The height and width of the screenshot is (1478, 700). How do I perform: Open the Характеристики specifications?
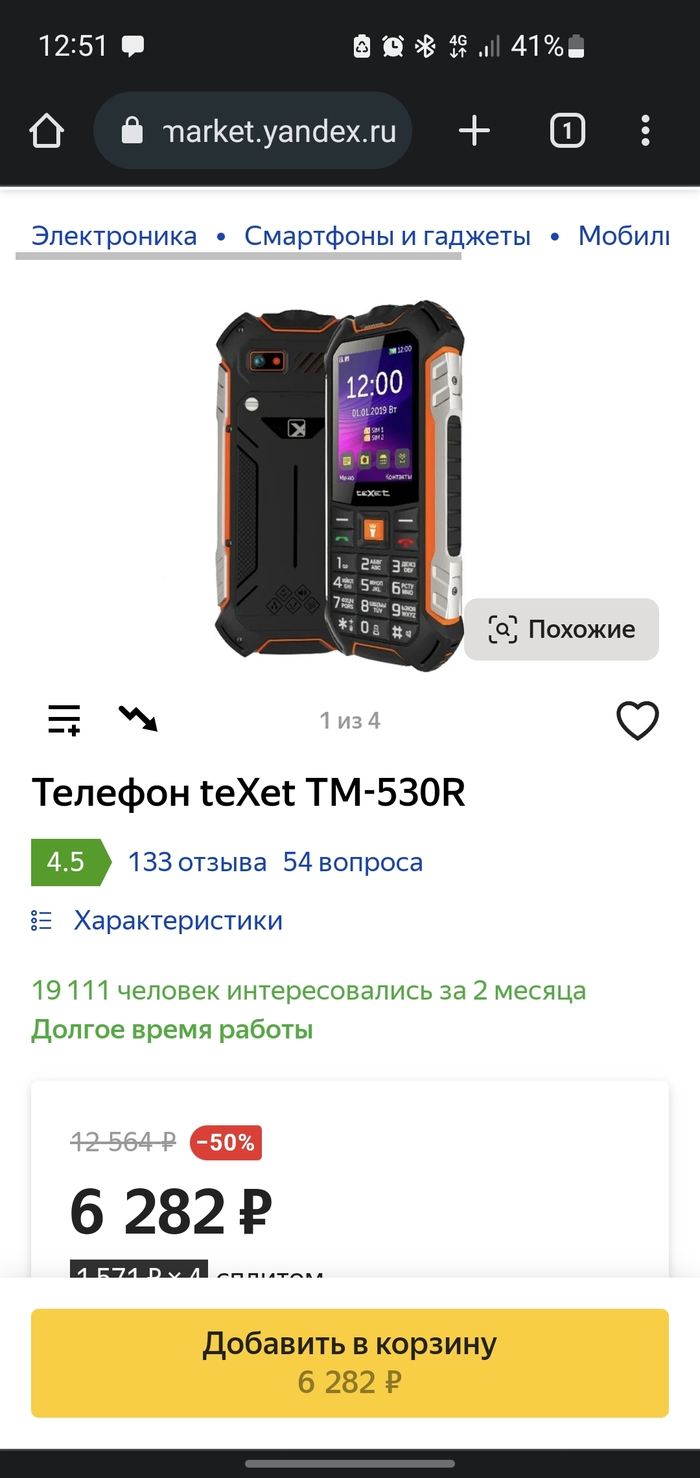(177, 920)
